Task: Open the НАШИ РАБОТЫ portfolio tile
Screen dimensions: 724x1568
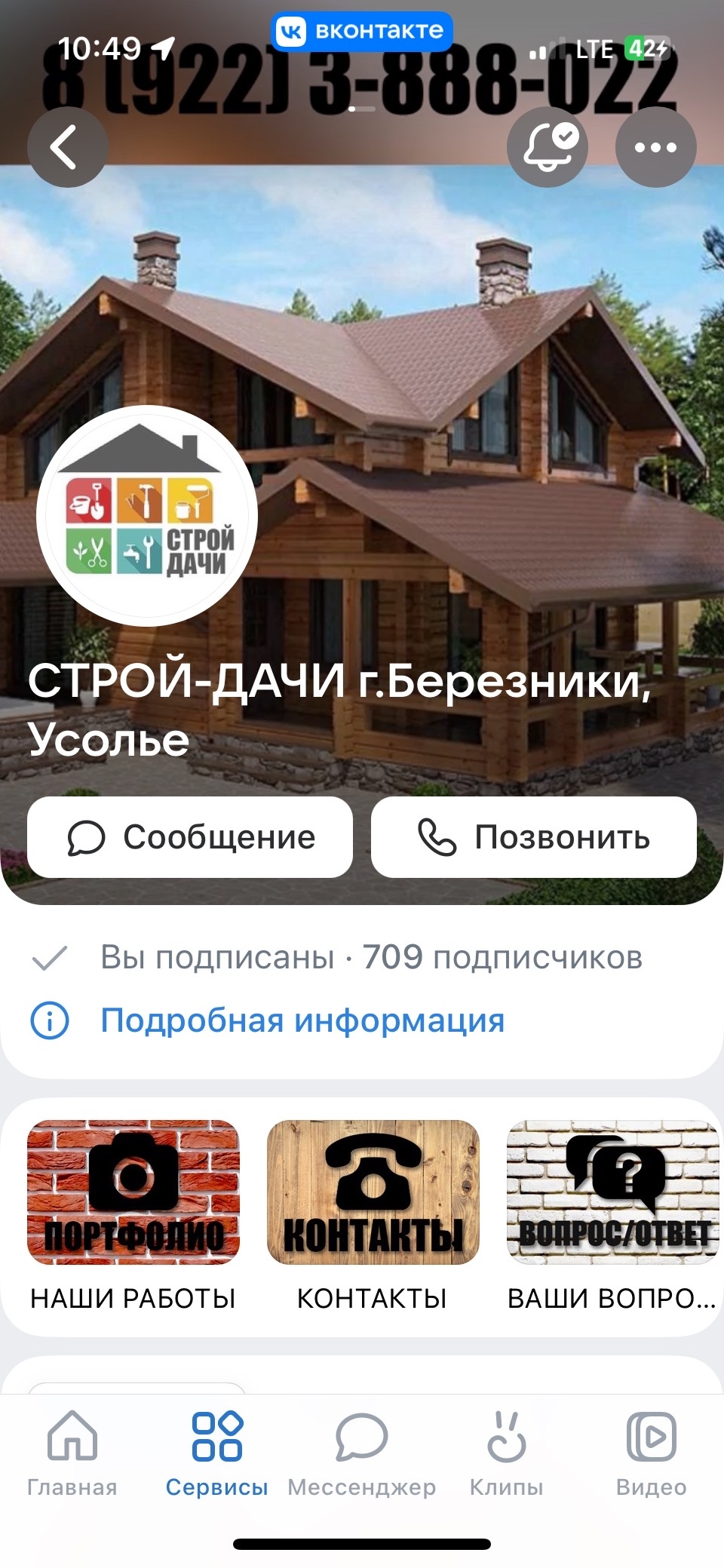Action: click(133, 1214)
